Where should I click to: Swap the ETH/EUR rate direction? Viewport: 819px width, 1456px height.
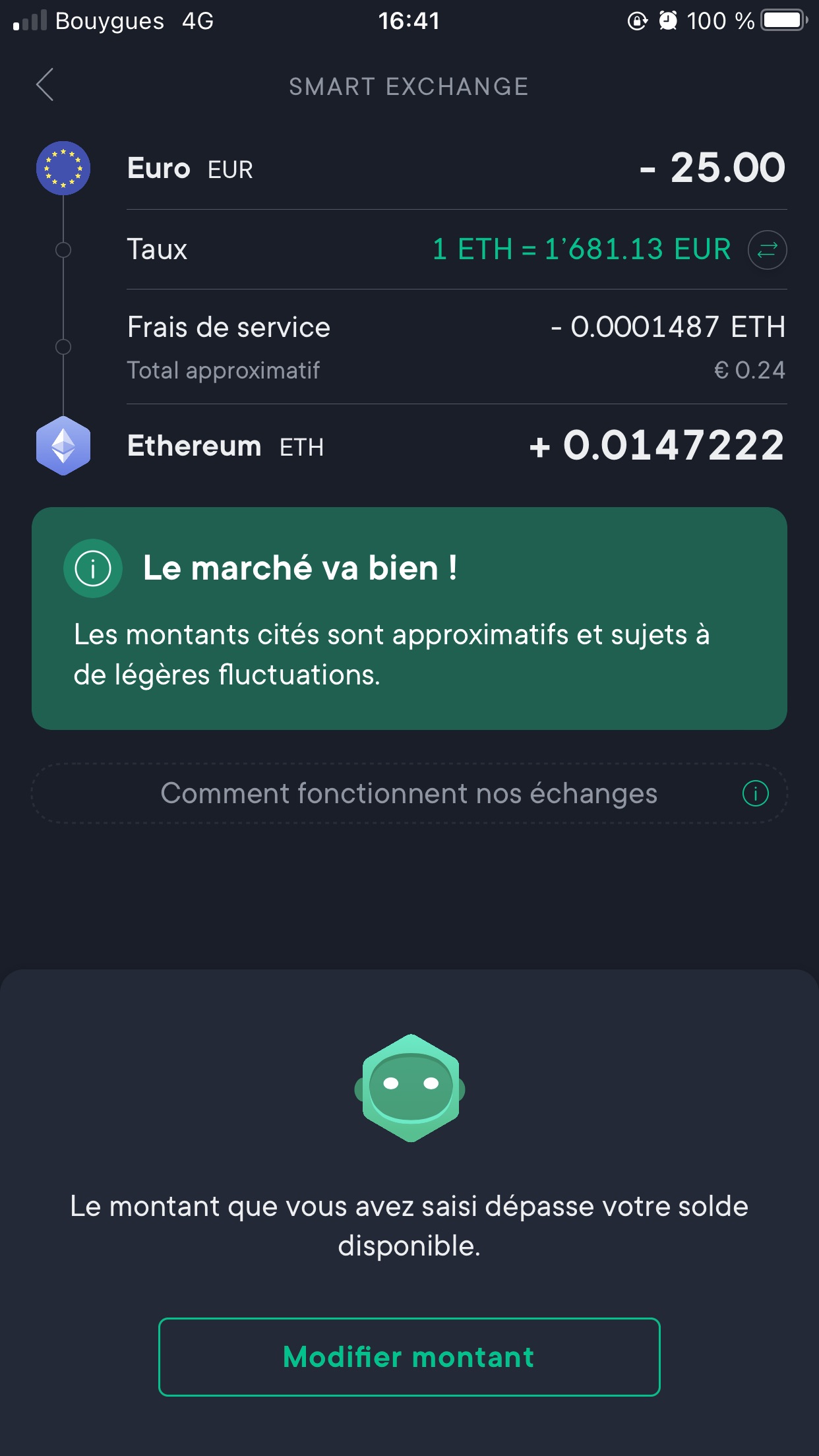767,250
